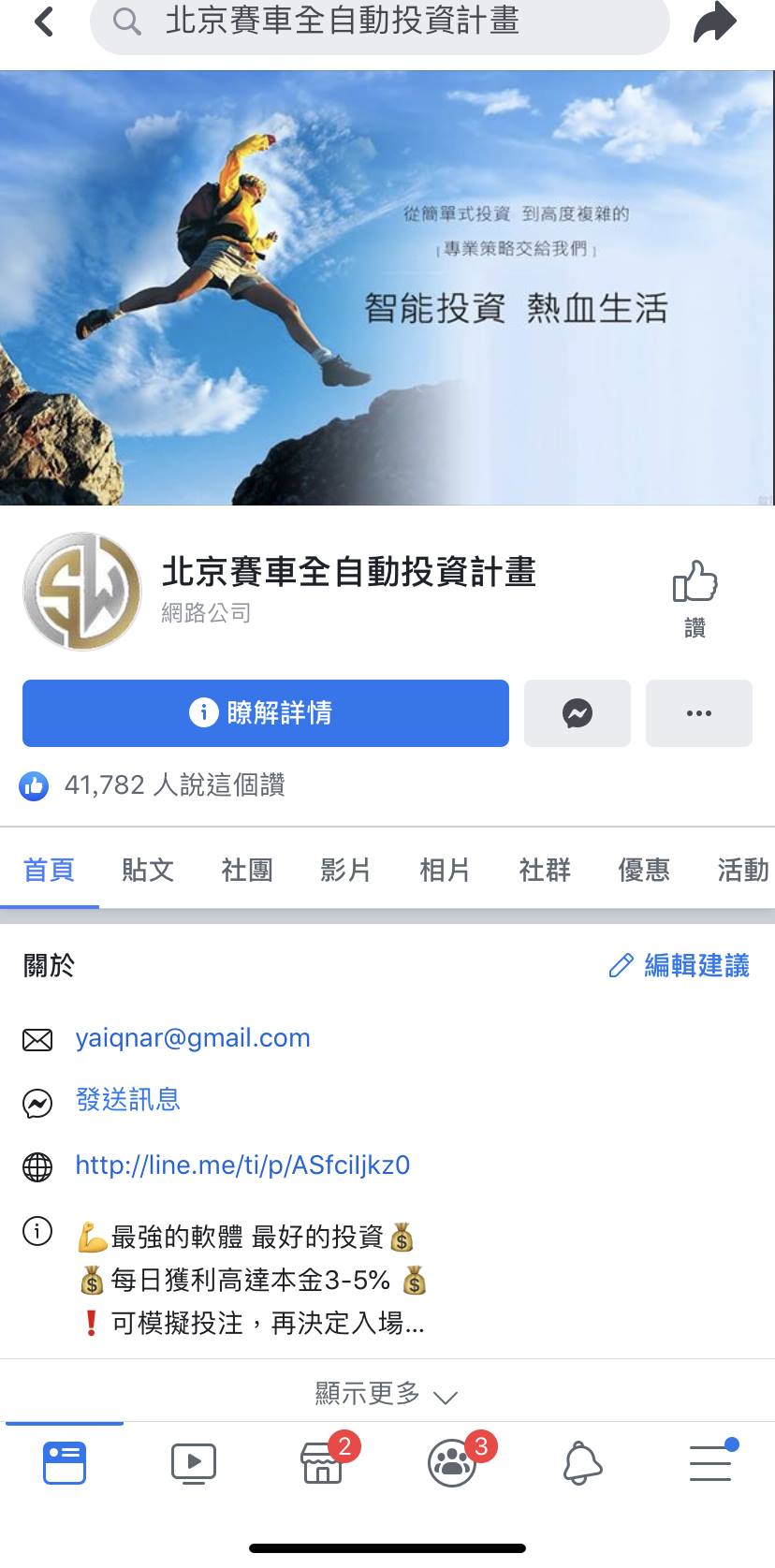Open the Marketplace tab in bottom bar
Screen dimensions: 775x1568
coord(322,1463)
